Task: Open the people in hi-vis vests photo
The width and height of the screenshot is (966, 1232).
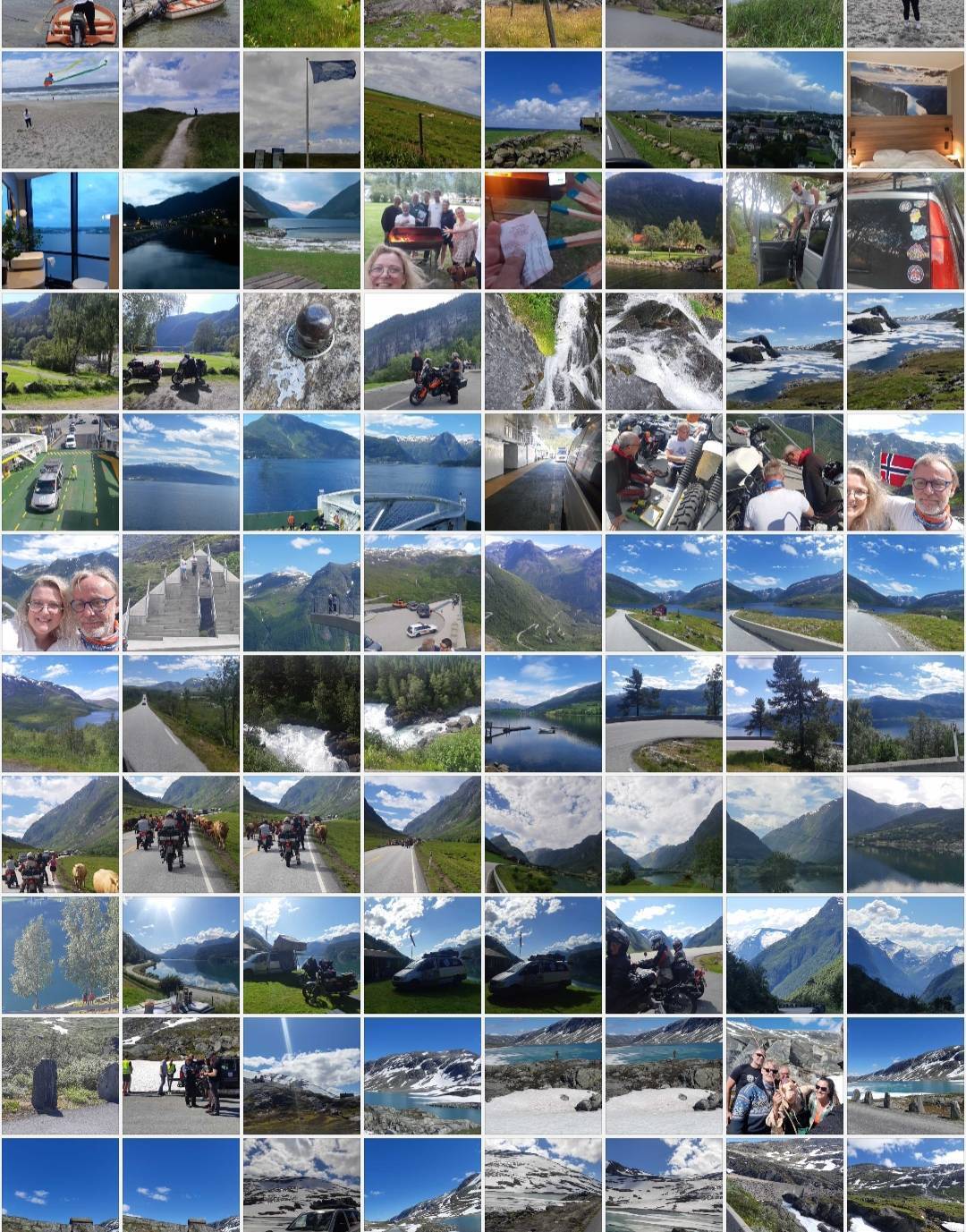Action: click(181, 1075)
